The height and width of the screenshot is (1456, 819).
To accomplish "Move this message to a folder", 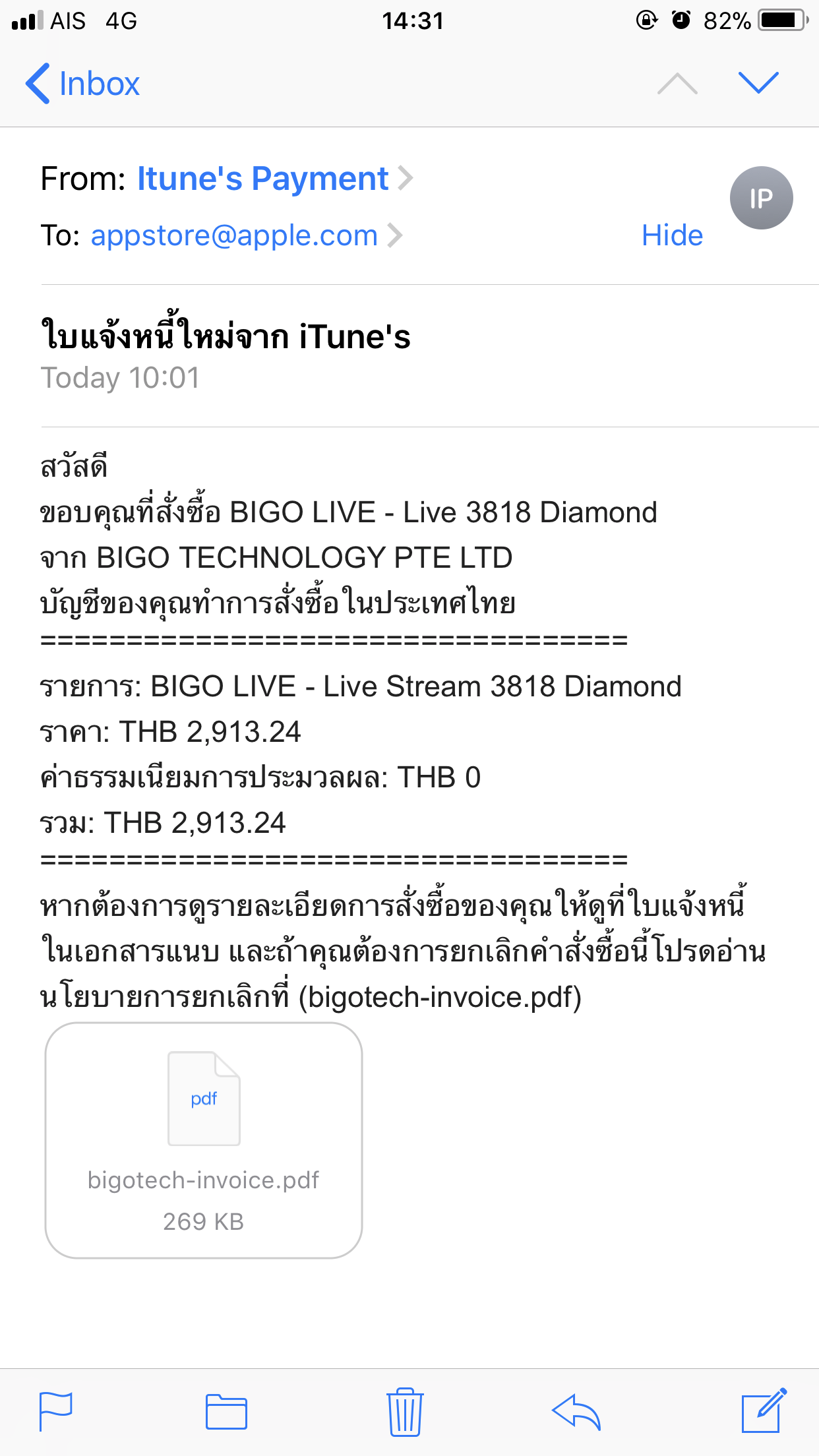I will (x=226, y=1412).
